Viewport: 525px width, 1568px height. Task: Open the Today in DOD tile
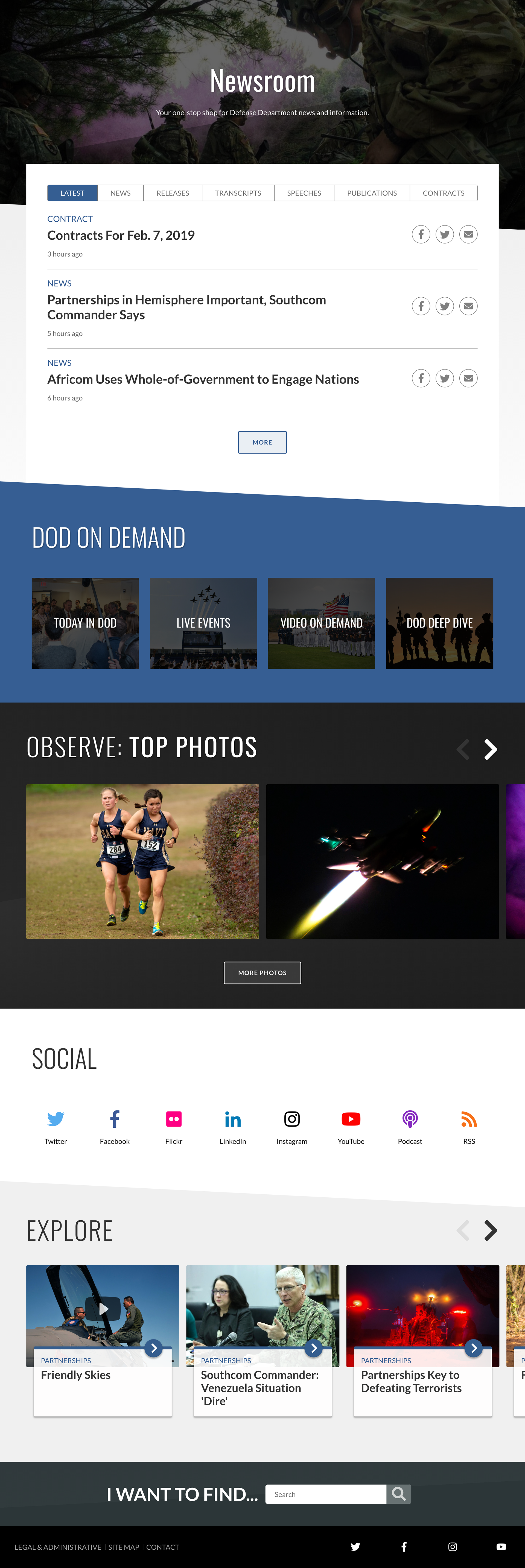click(x=85, y=623)
